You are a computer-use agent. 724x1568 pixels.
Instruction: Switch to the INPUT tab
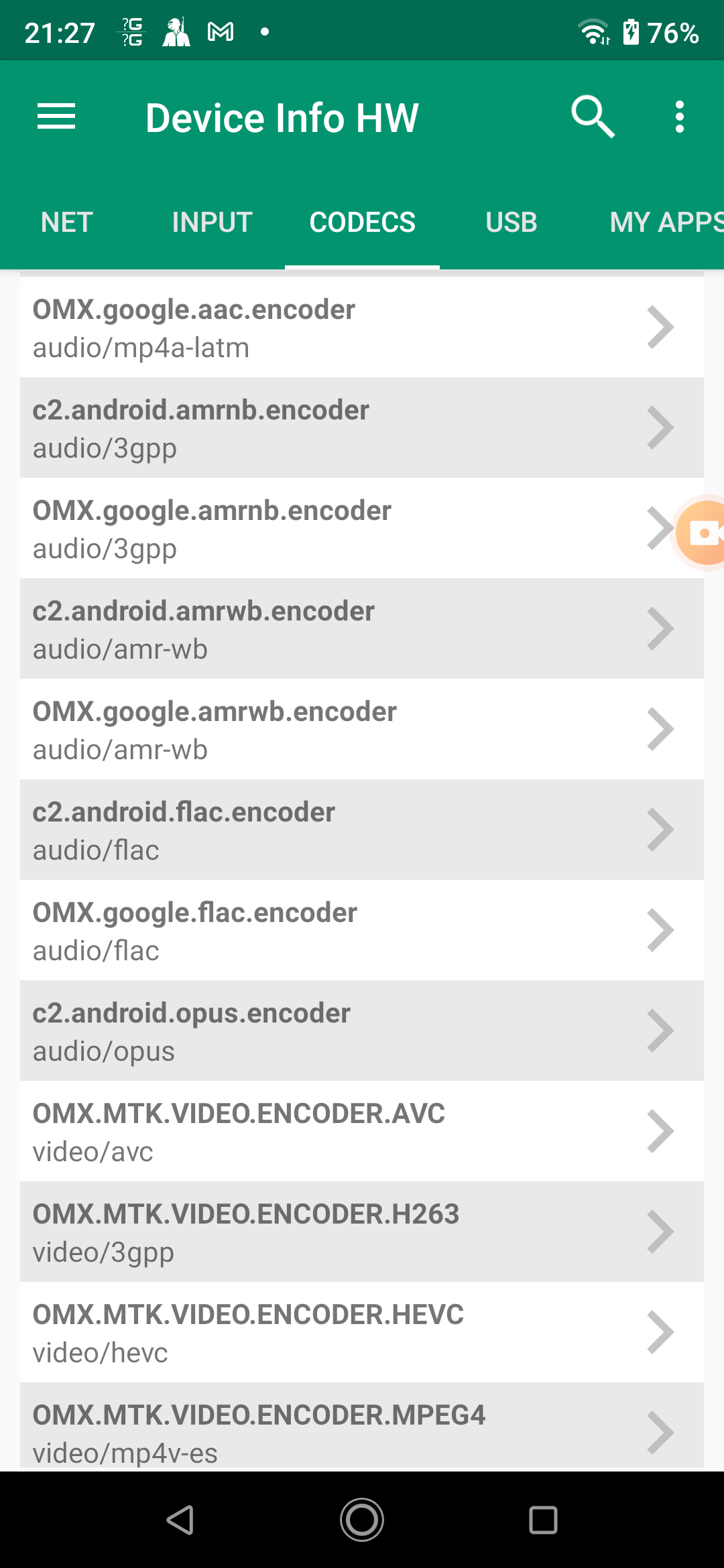[212, 222]
